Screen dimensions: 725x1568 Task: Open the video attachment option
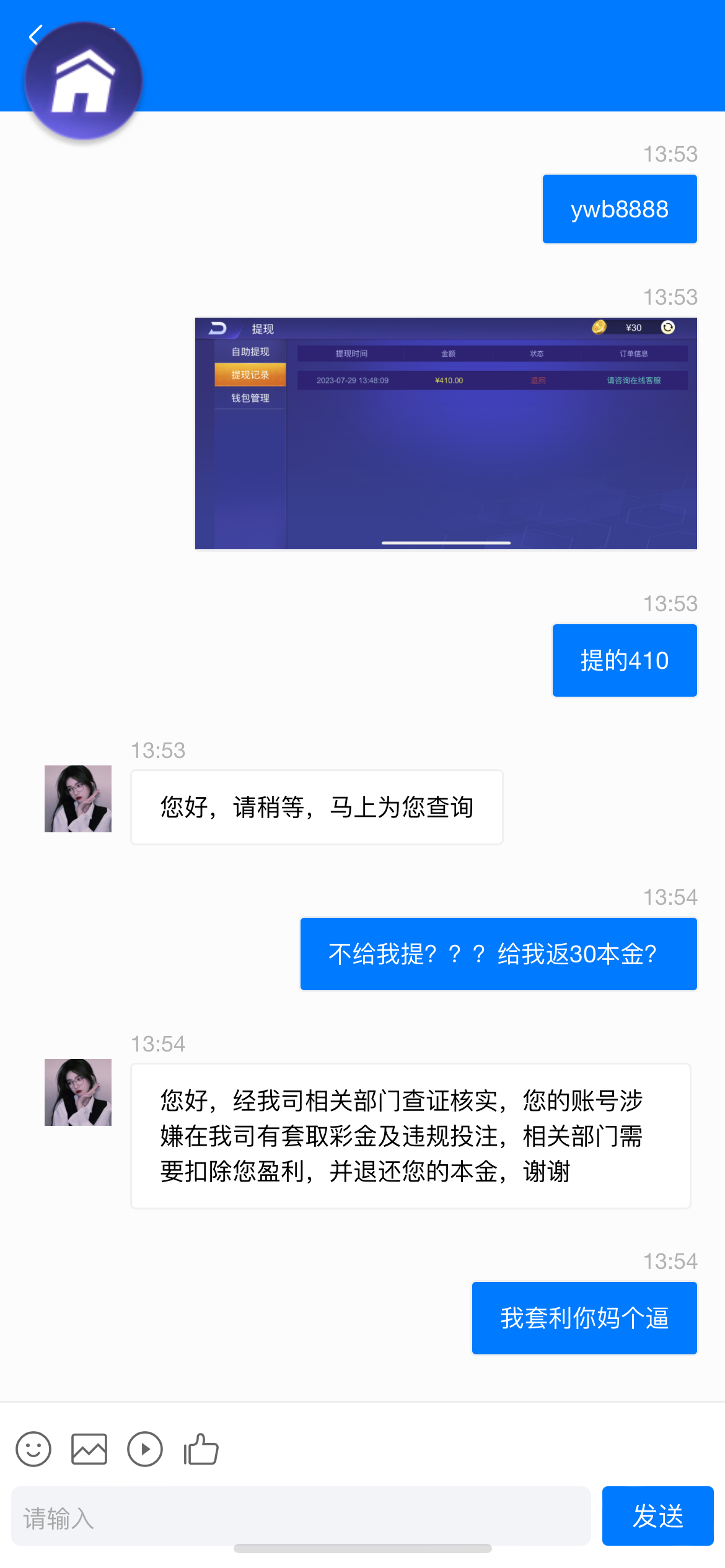pyautogui.click(x=144, y=1449)
